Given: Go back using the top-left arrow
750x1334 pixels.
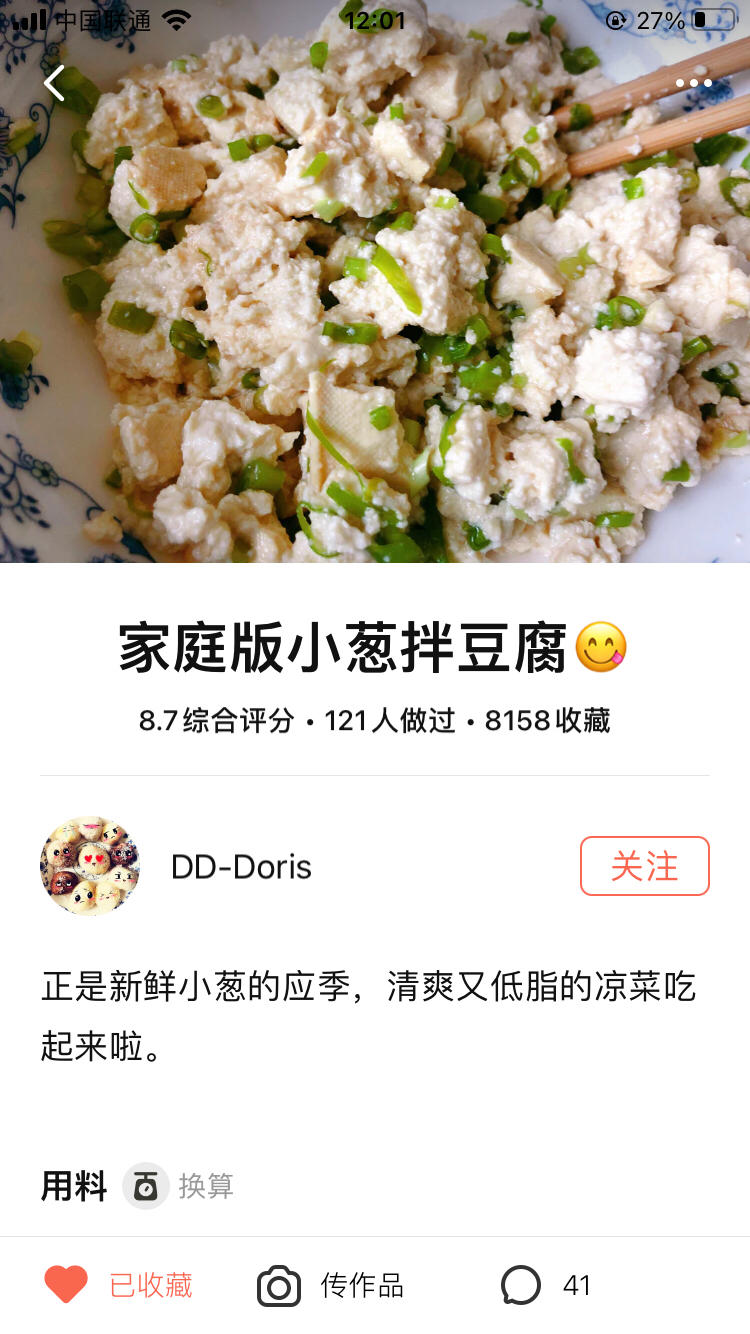Looking at the screenshot, I should click(54, 83).
